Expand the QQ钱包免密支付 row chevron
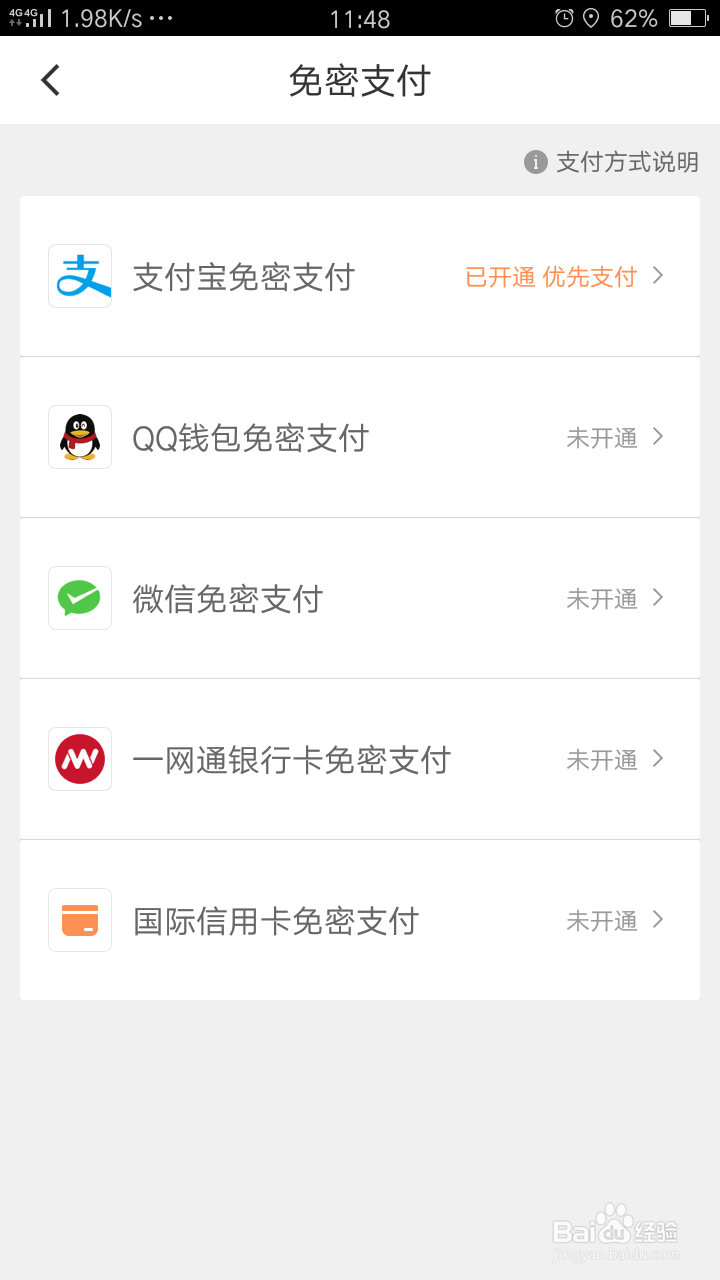The image size is (720, 1280). pos(658,437)
